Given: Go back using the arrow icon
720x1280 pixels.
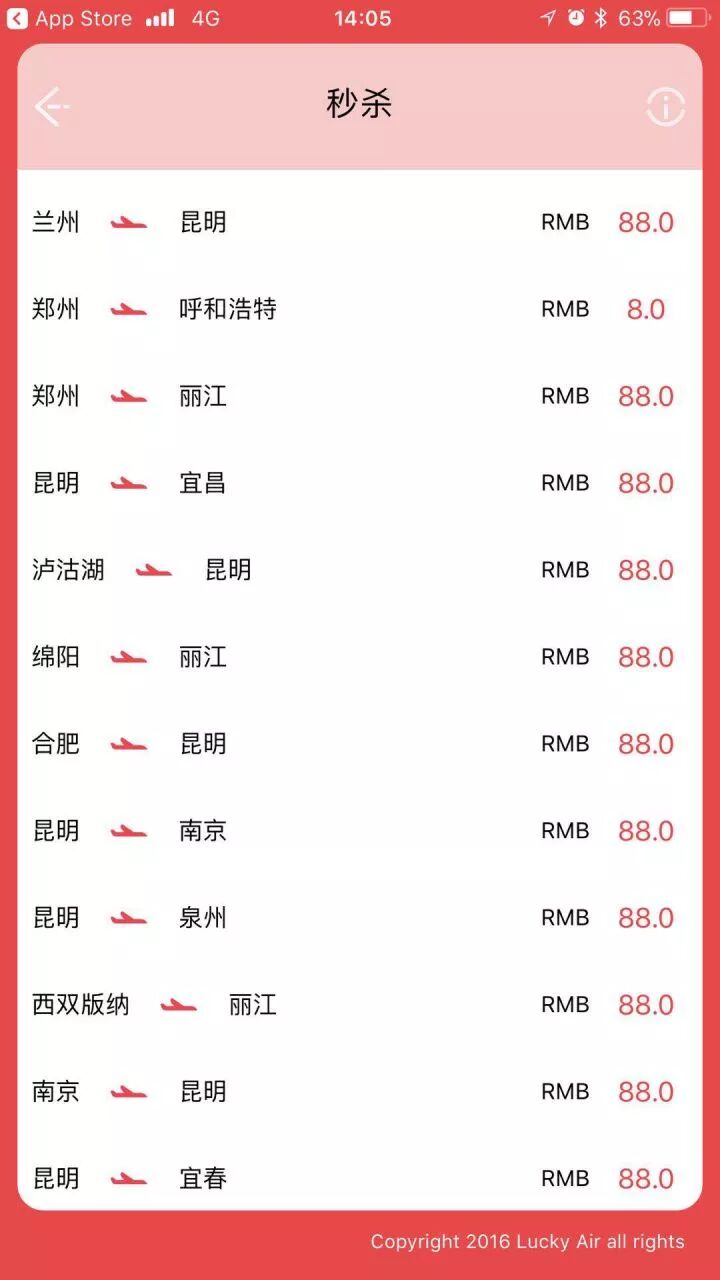Looking at the screenshot, I should tap(51, 106).
